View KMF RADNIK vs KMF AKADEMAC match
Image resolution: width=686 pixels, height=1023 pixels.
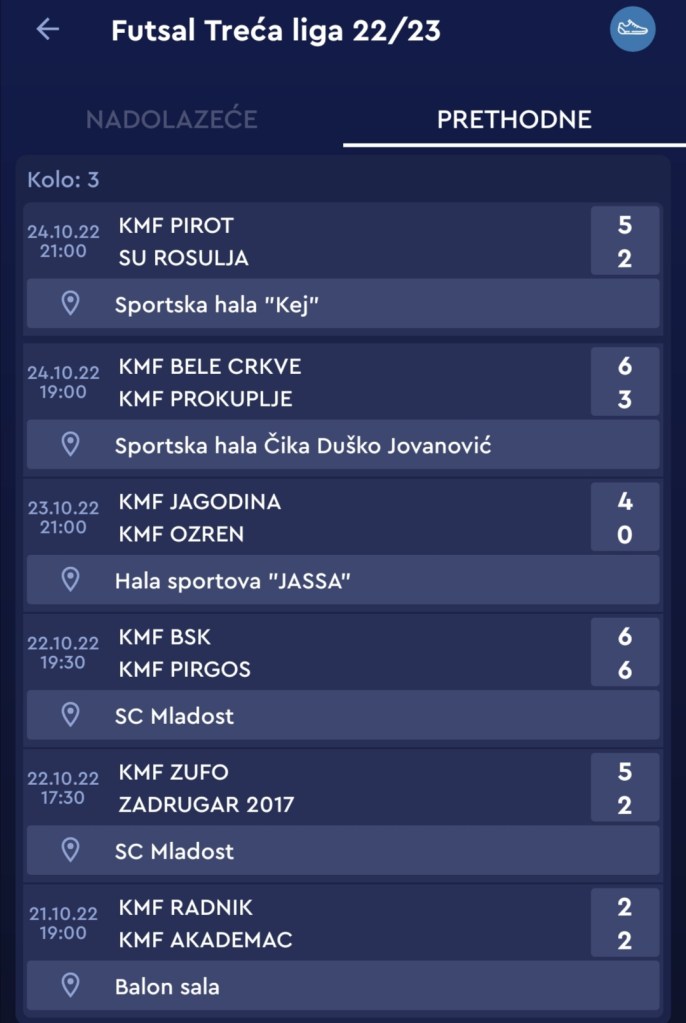tap(342, 923)
